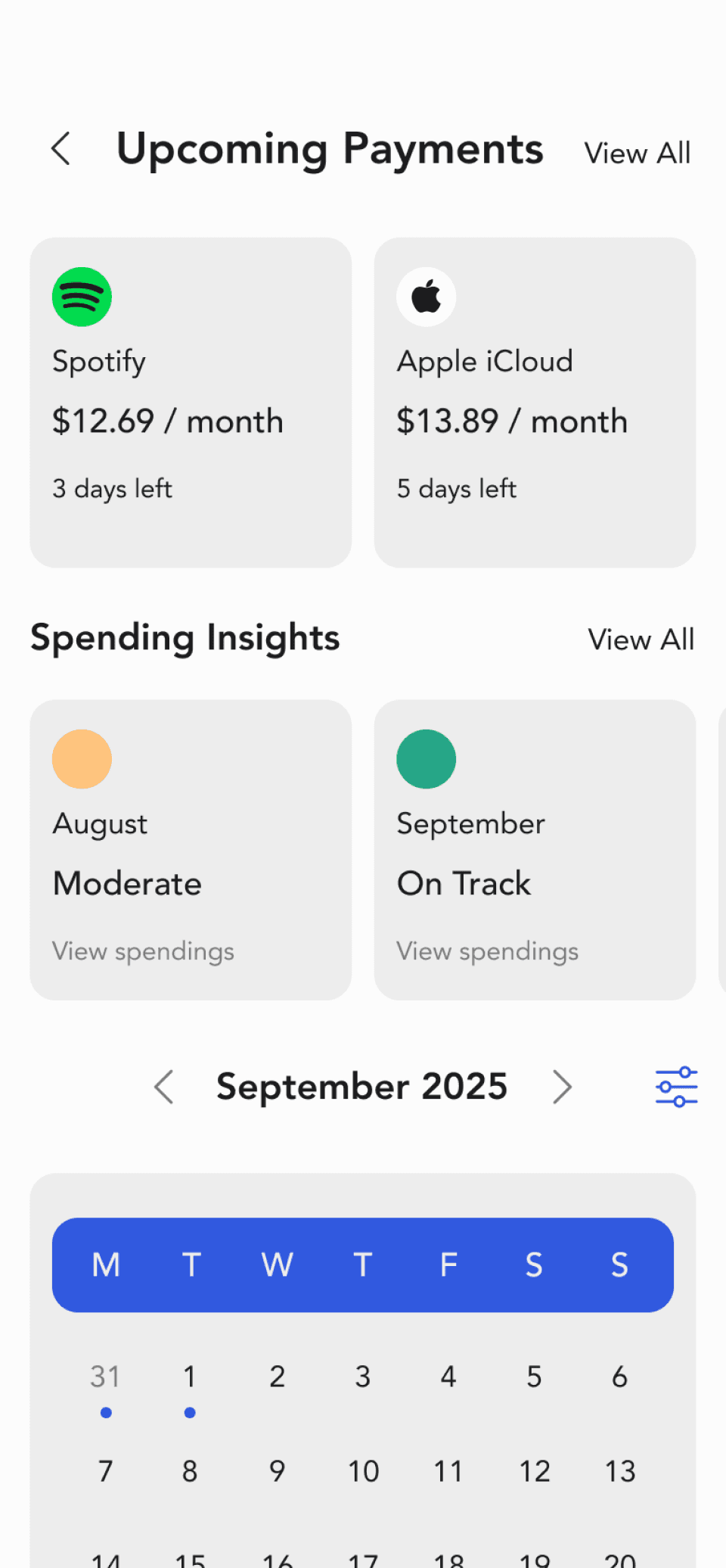Viewport: 726px width, 1568px height.
Task: Open the Apple iCloud payment card
Action: (x=535, y=403)
